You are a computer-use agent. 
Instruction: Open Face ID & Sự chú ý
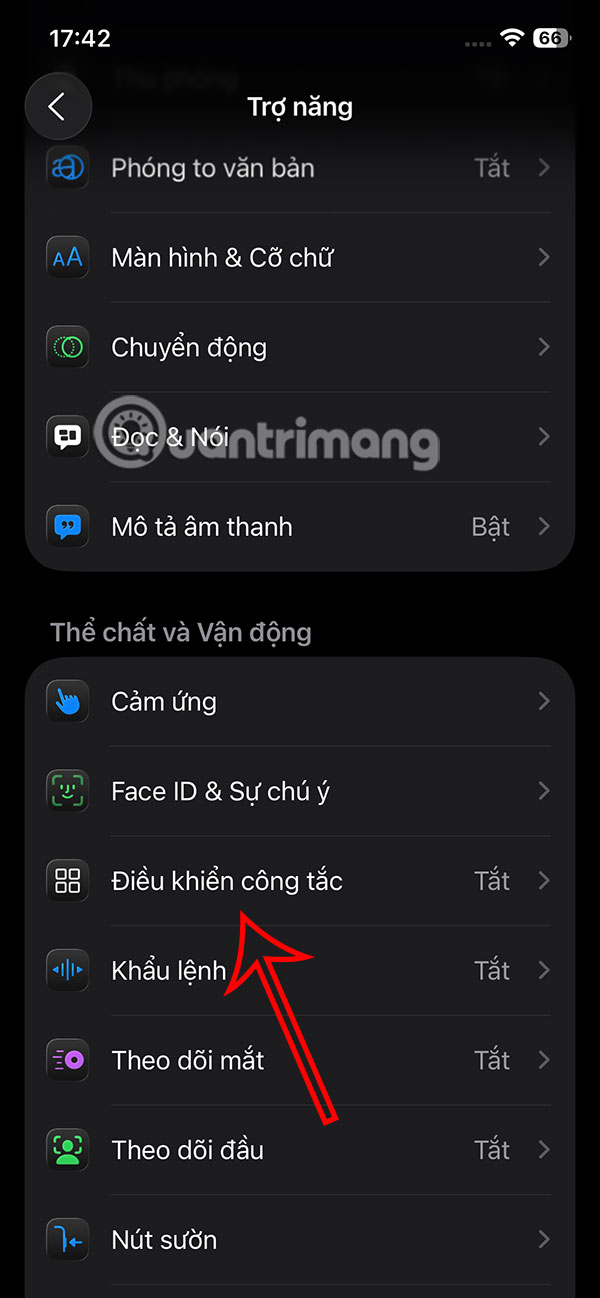point(300,792)
